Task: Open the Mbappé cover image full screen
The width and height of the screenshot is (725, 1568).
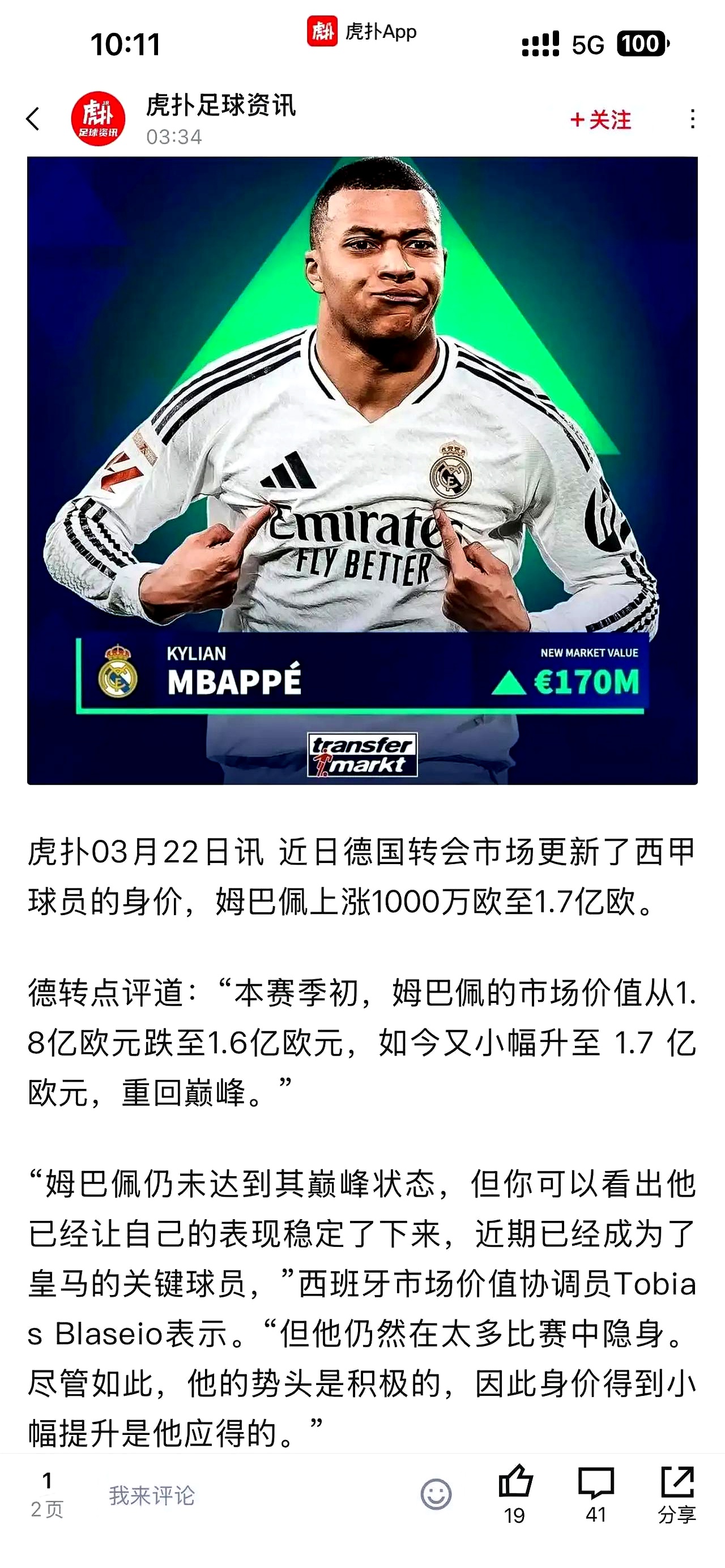Action: pos(362,469)
